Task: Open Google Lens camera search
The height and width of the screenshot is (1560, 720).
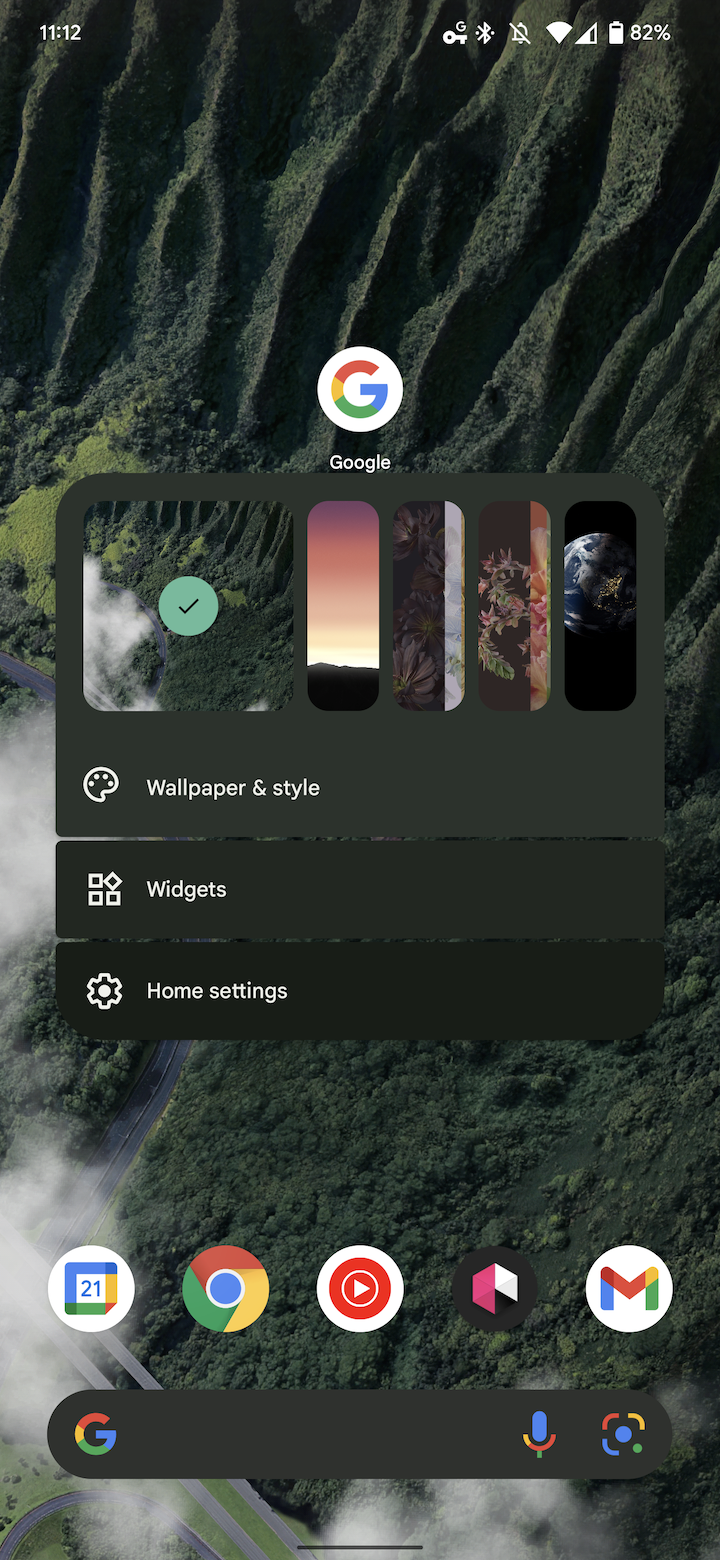Action: click(x=623, y=1435)
